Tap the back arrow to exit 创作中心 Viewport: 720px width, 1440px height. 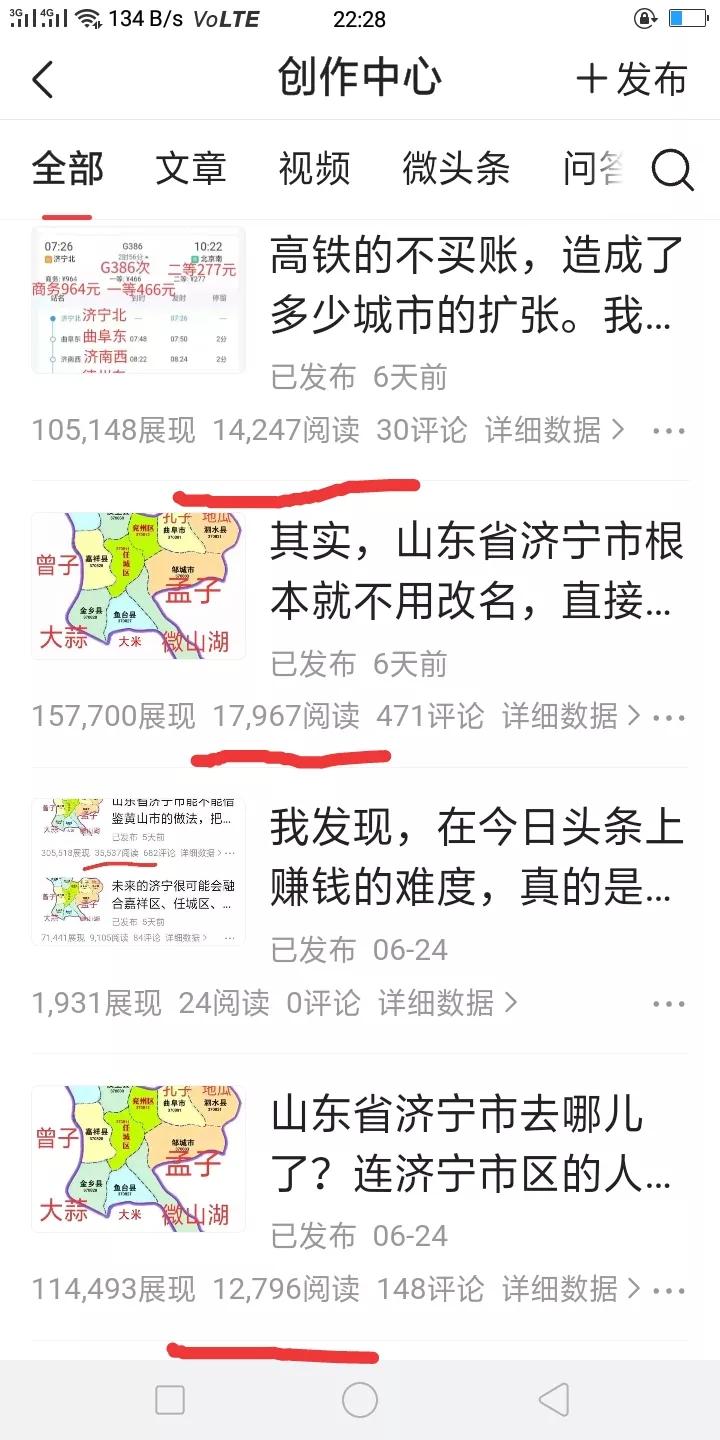click(42, 78)
